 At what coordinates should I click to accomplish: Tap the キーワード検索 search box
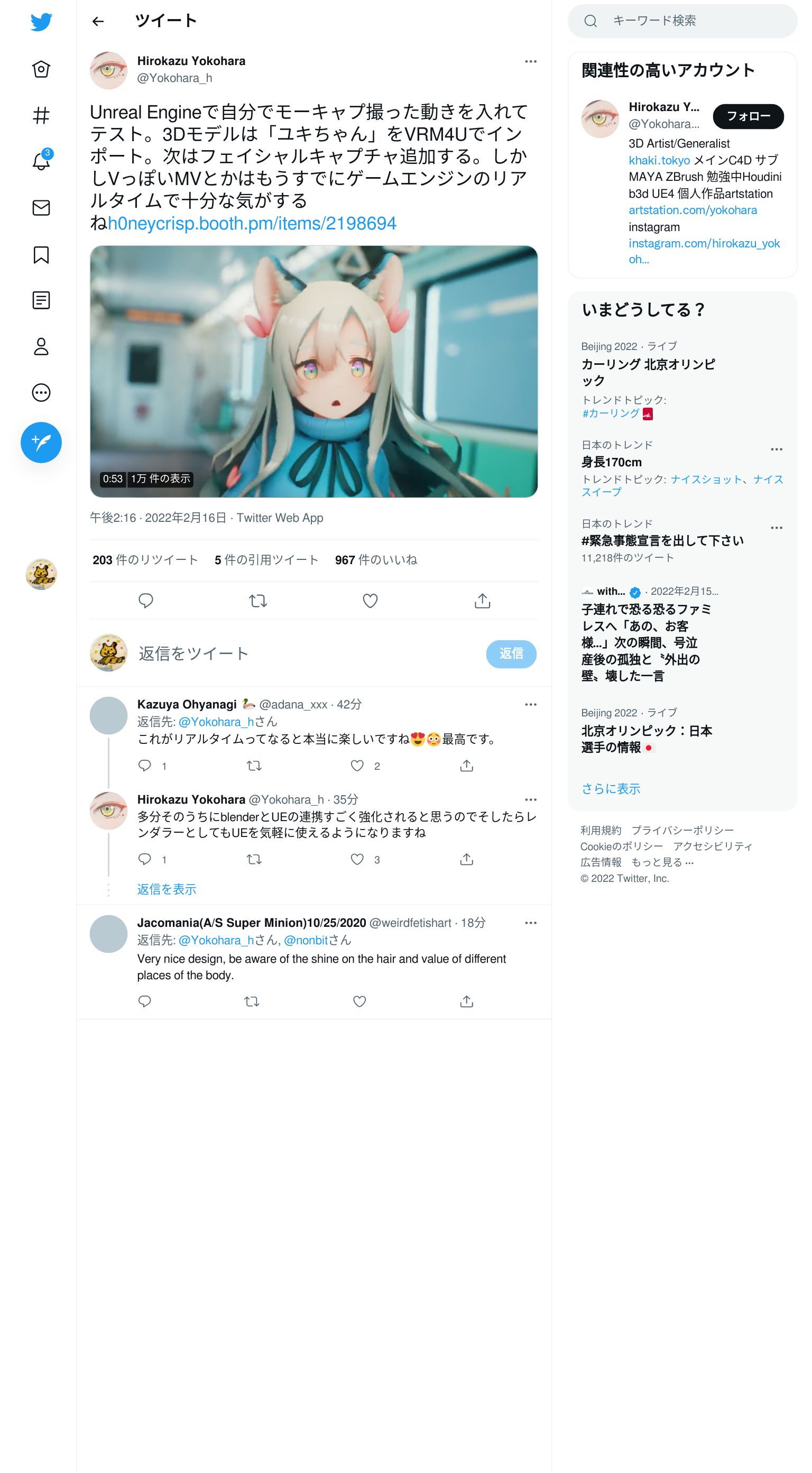[x=682, y=21]
